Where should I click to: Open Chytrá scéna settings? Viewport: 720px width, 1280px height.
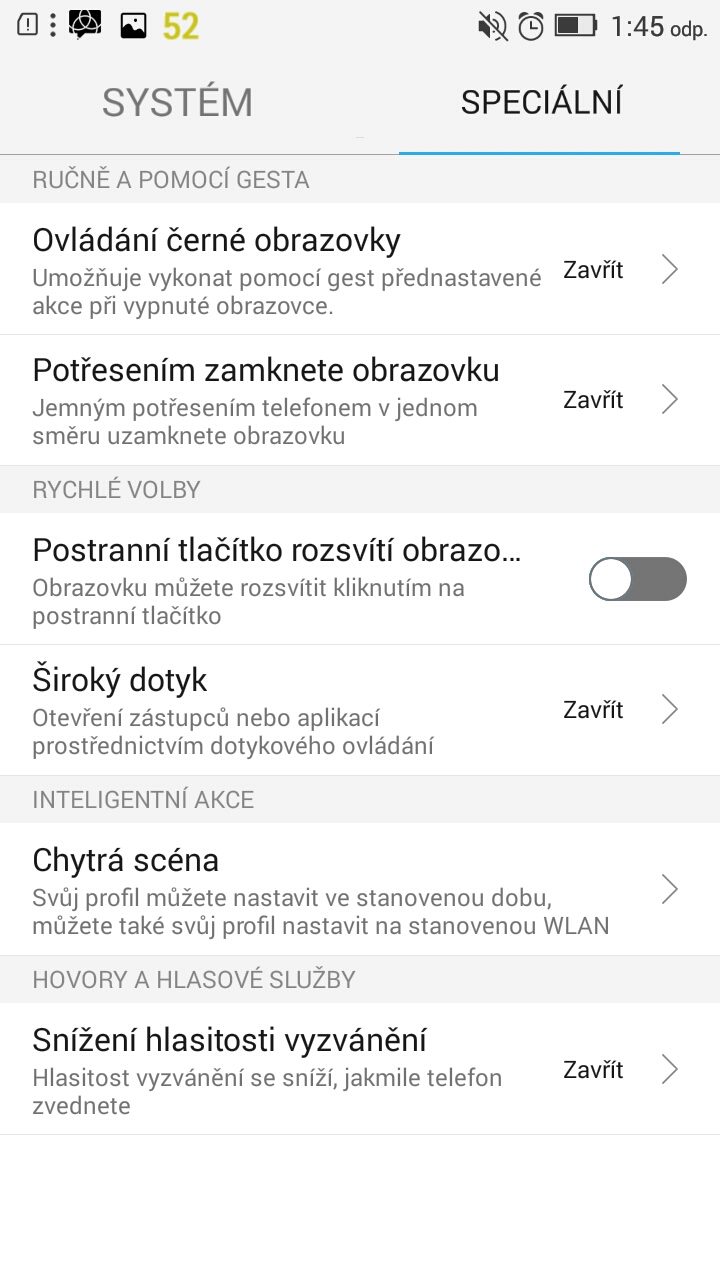click(x=360, y=889)
